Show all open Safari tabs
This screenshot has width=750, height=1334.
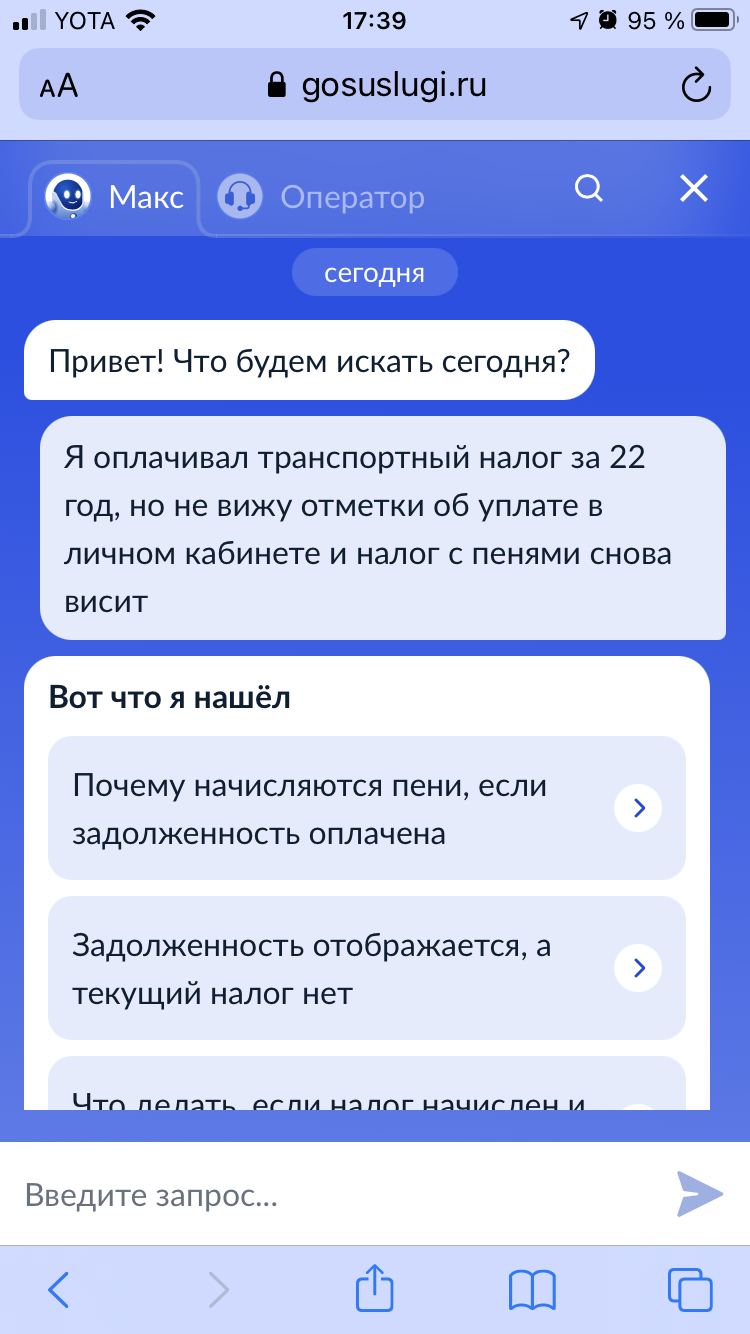[x=689, y=1289]
